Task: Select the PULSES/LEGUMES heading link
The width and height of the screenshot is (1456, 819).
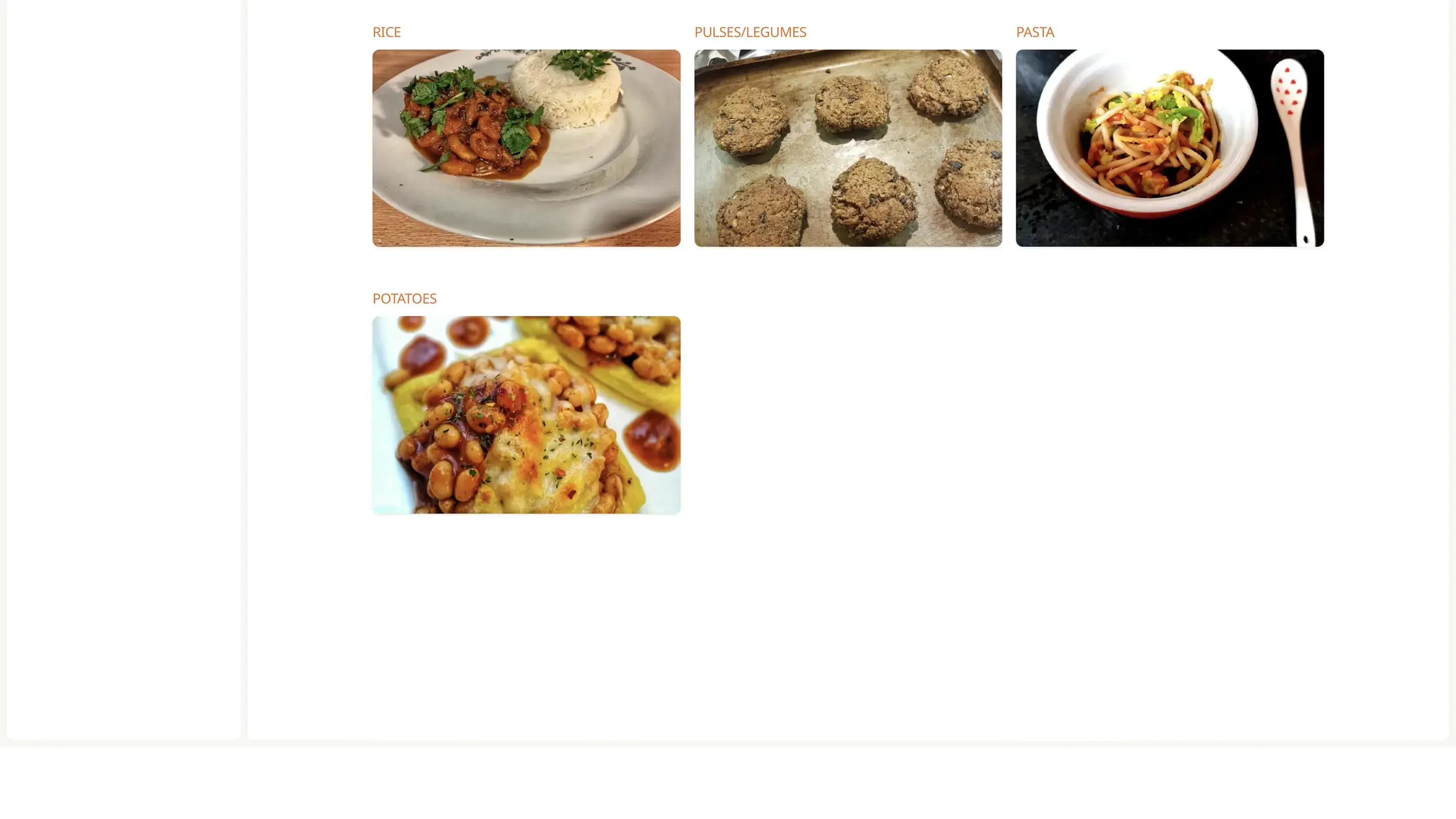Action: (749, 32)
